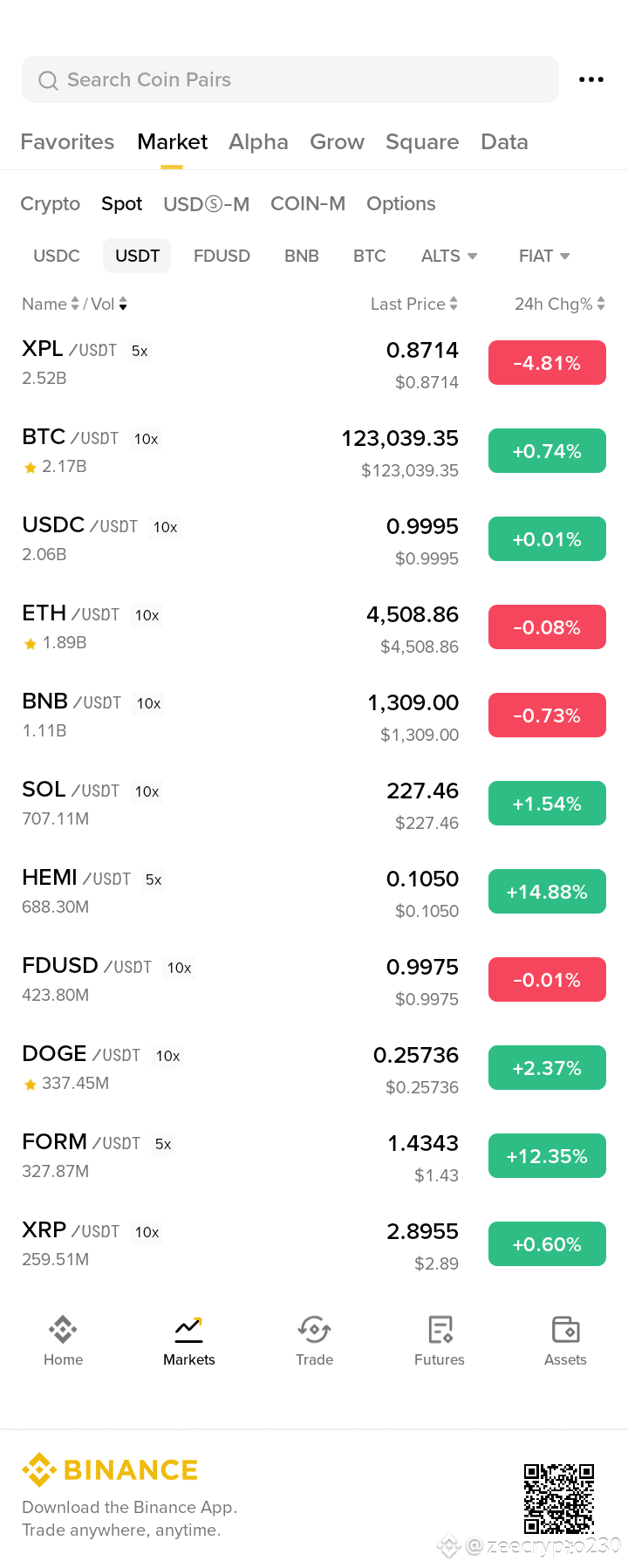Switch to the Futures bottom tab
628x1568 pixels.
[440, 1340]
